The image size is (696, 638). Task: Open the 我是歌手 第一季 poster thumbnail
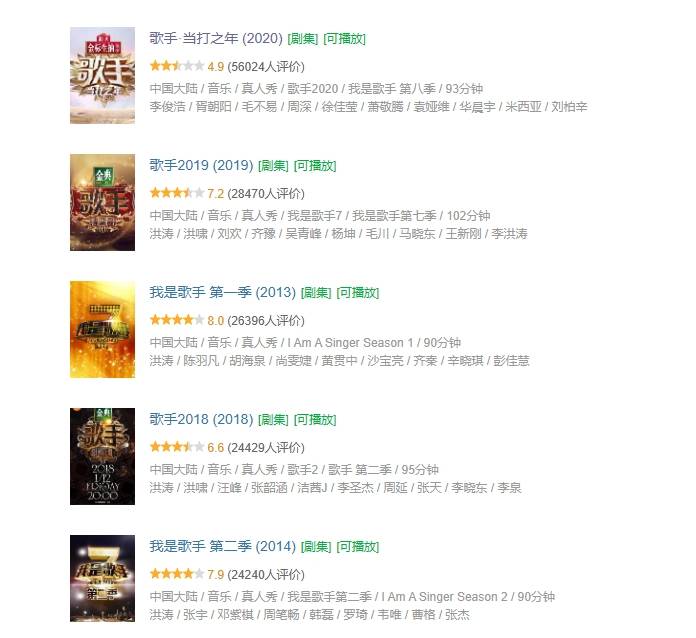coord(102,329)
